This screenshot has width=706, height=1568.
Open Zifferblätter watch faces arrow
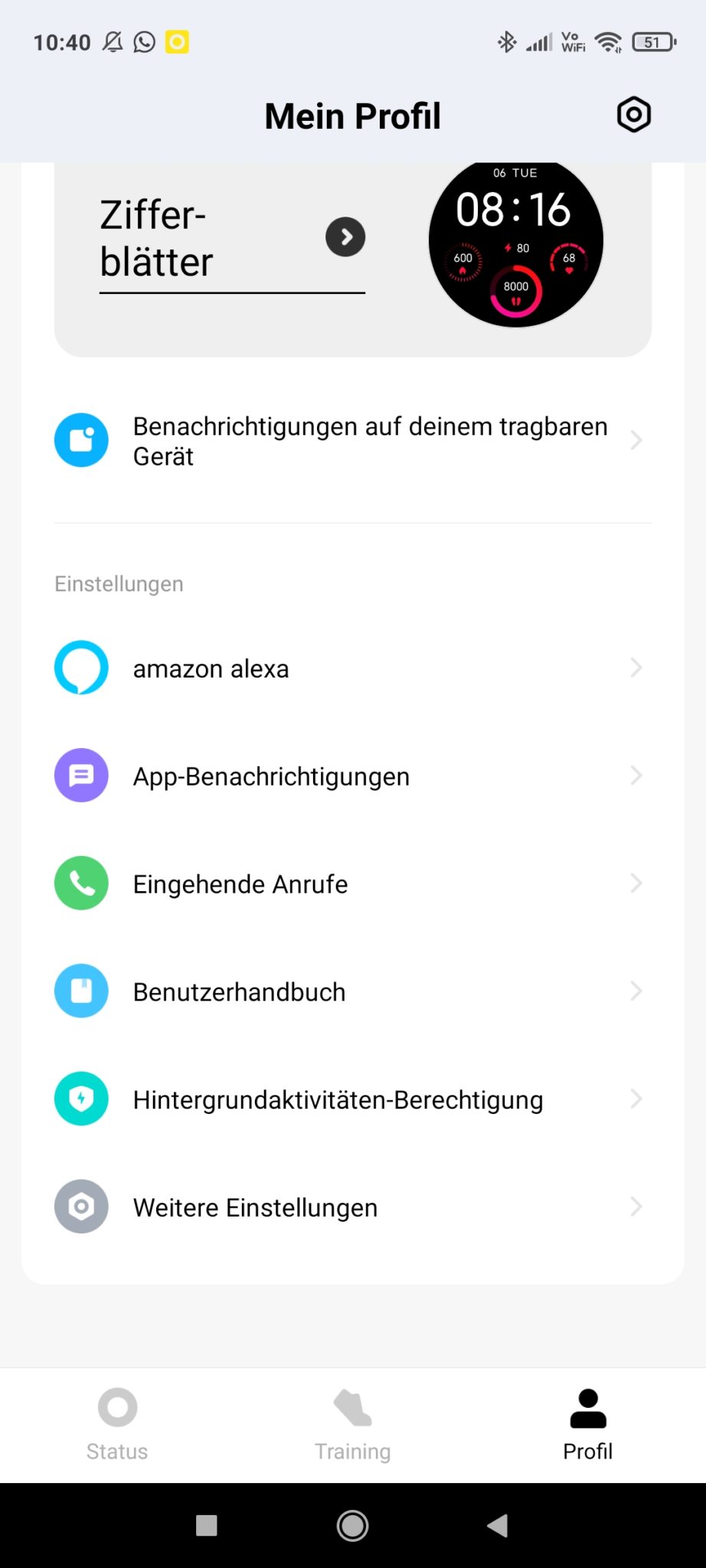[x=345, y=237]
